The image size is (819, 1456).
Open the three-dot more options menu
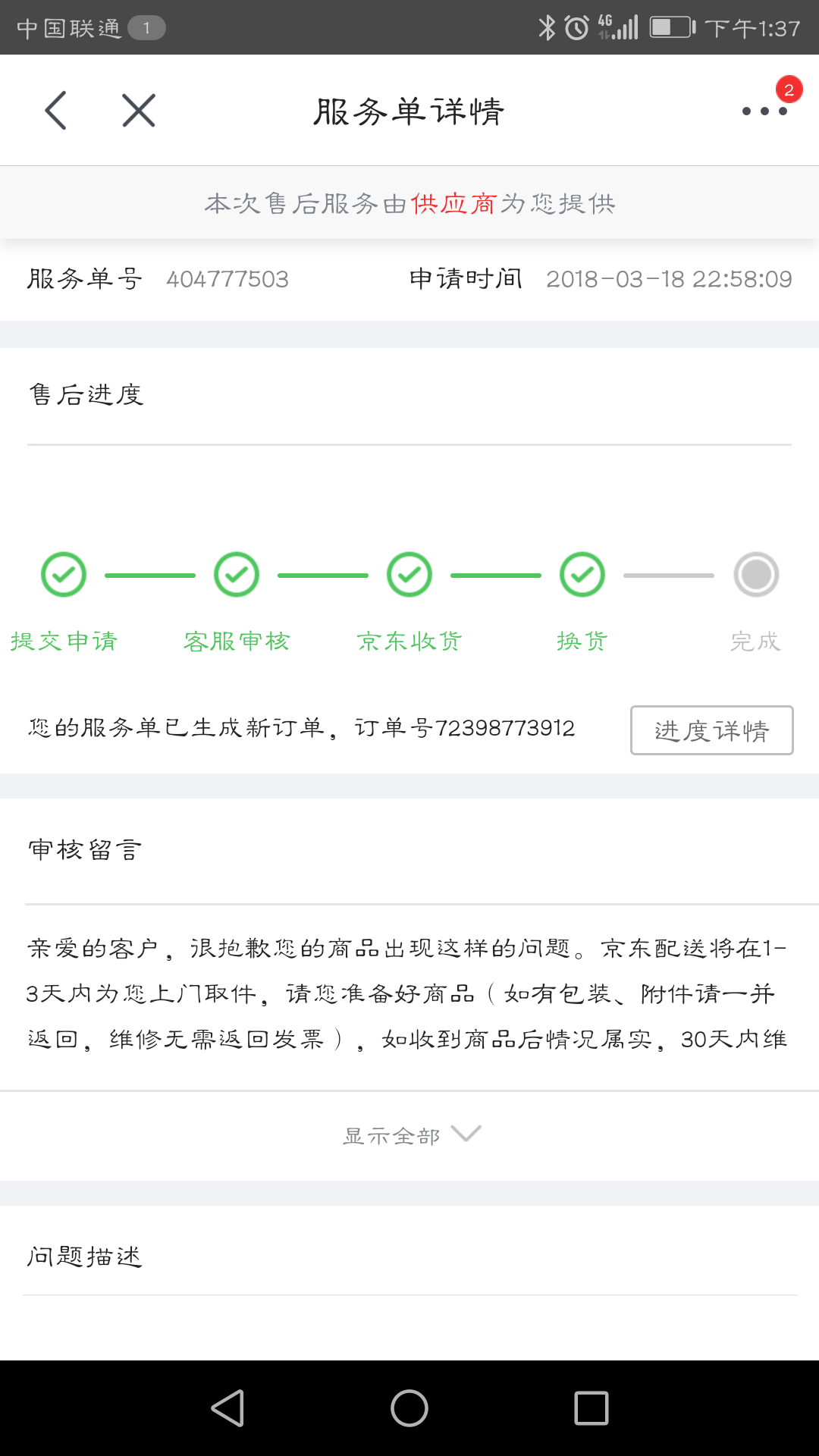click(x=764, y=111)
